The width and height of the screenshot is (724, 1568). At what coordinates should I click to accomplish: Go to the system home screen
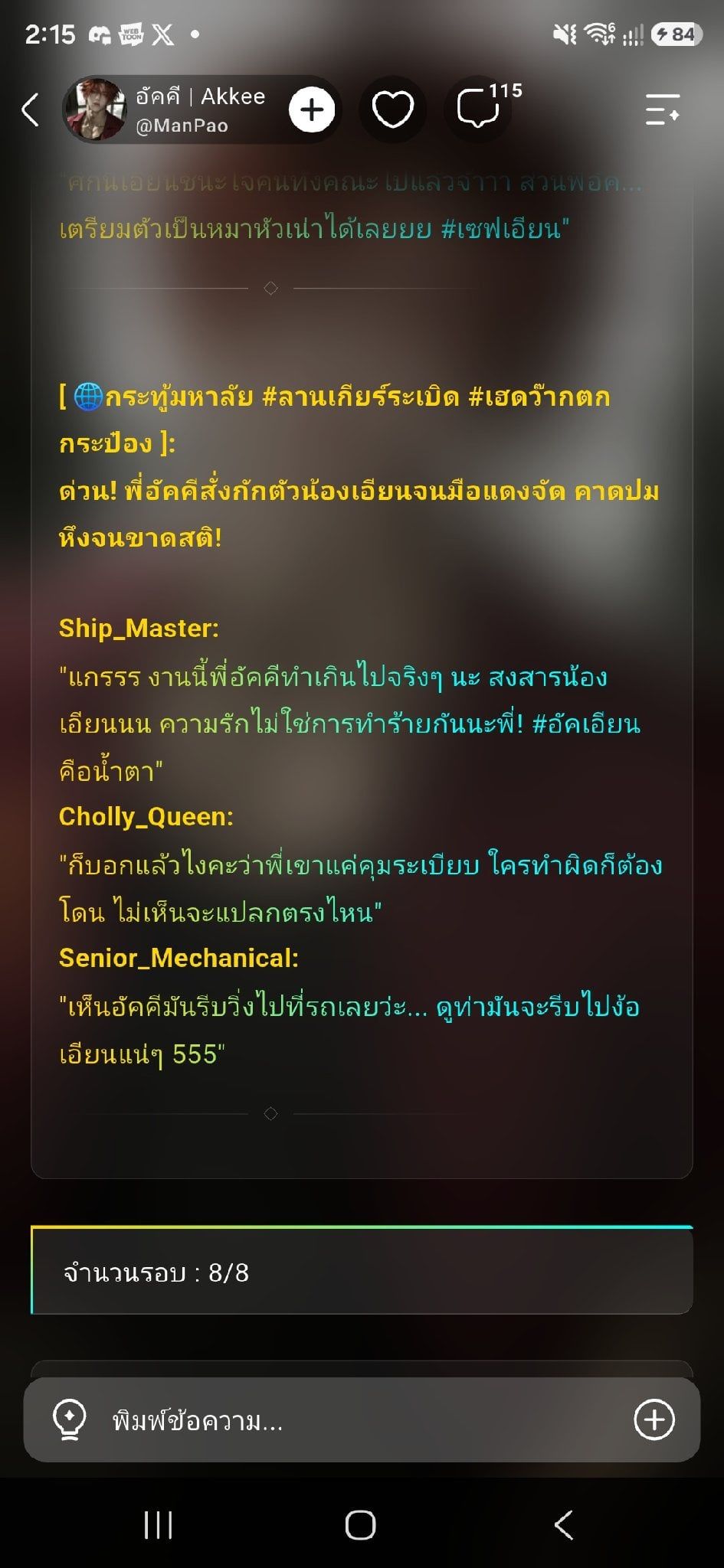pyautogui.click(x=361, y=1525)
